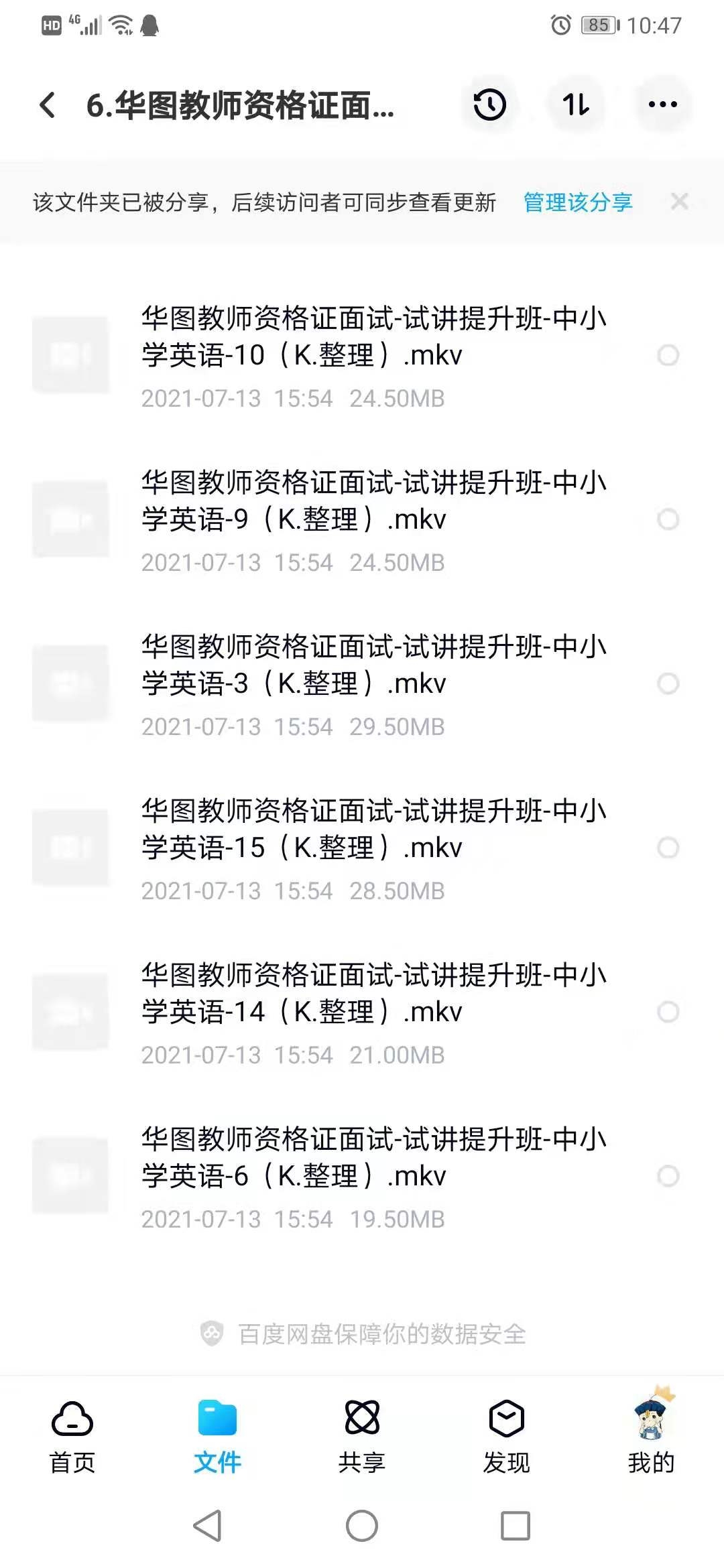Go back from the folder view
This screenshot has width=724, height=1568.
48,105
